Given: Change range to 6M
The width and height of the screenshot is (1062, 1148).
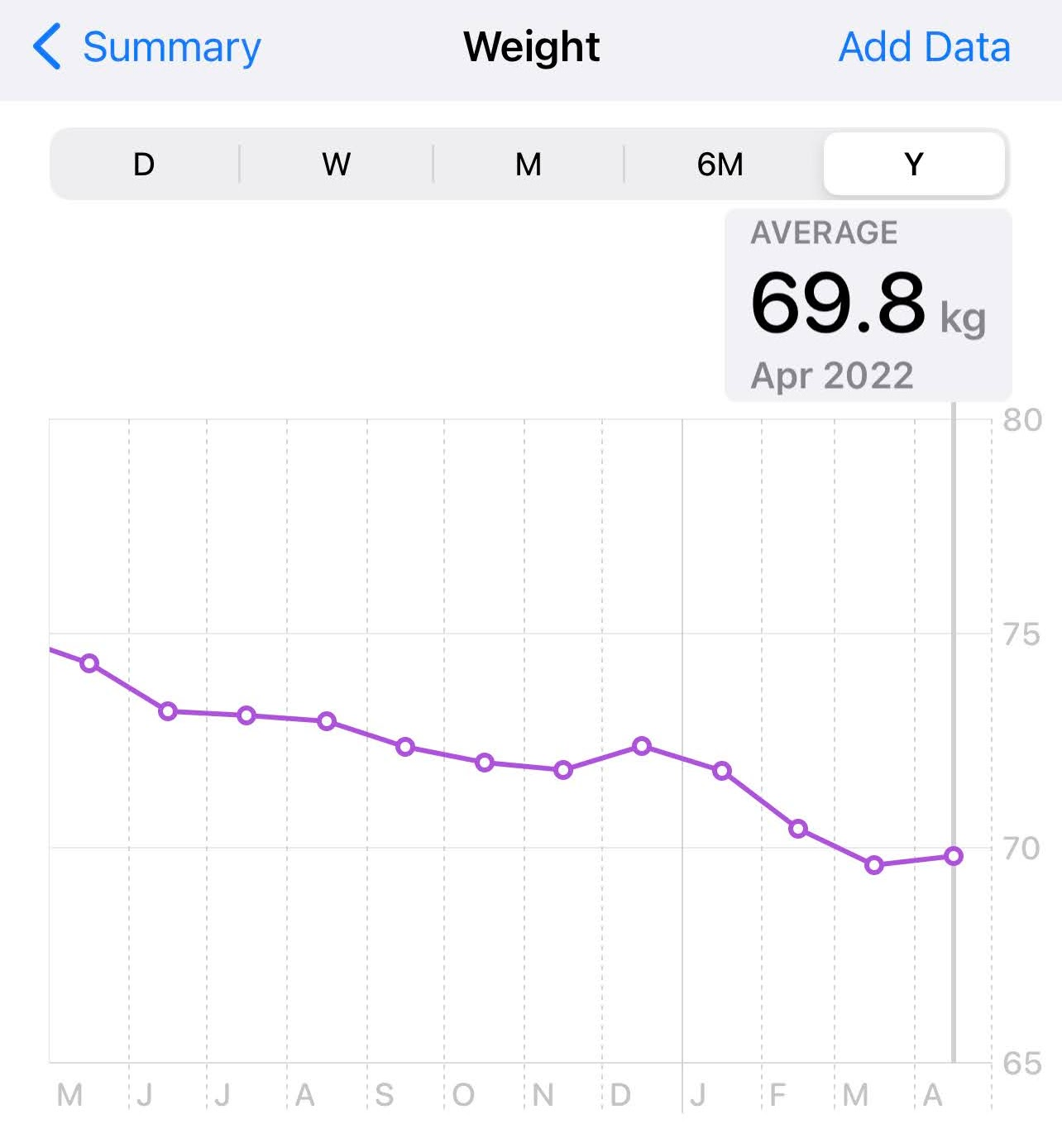Looking at the screenshot, I should click(720, 165).
